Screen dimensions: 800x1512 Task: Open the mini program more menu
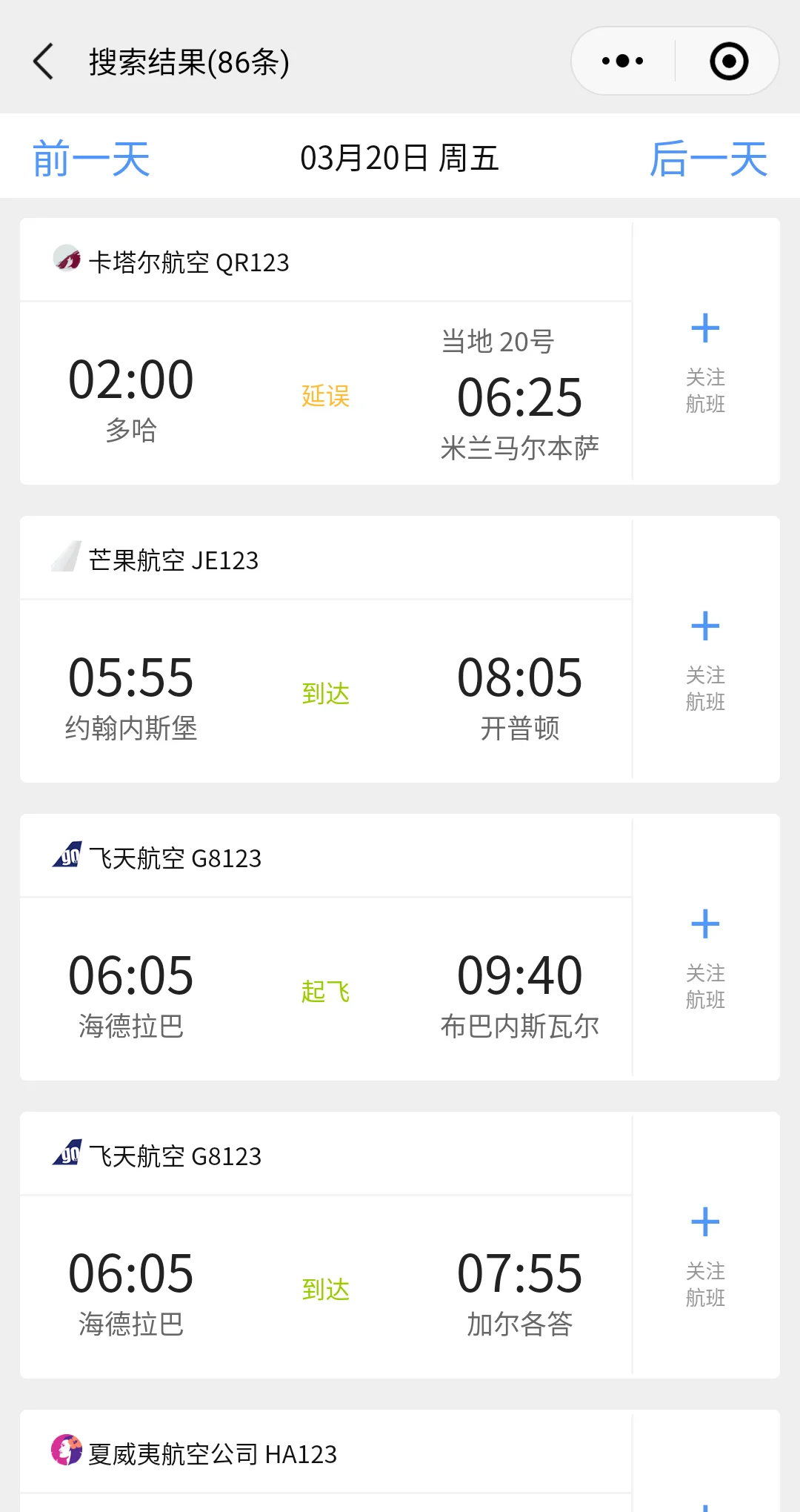tap(622, 62)
